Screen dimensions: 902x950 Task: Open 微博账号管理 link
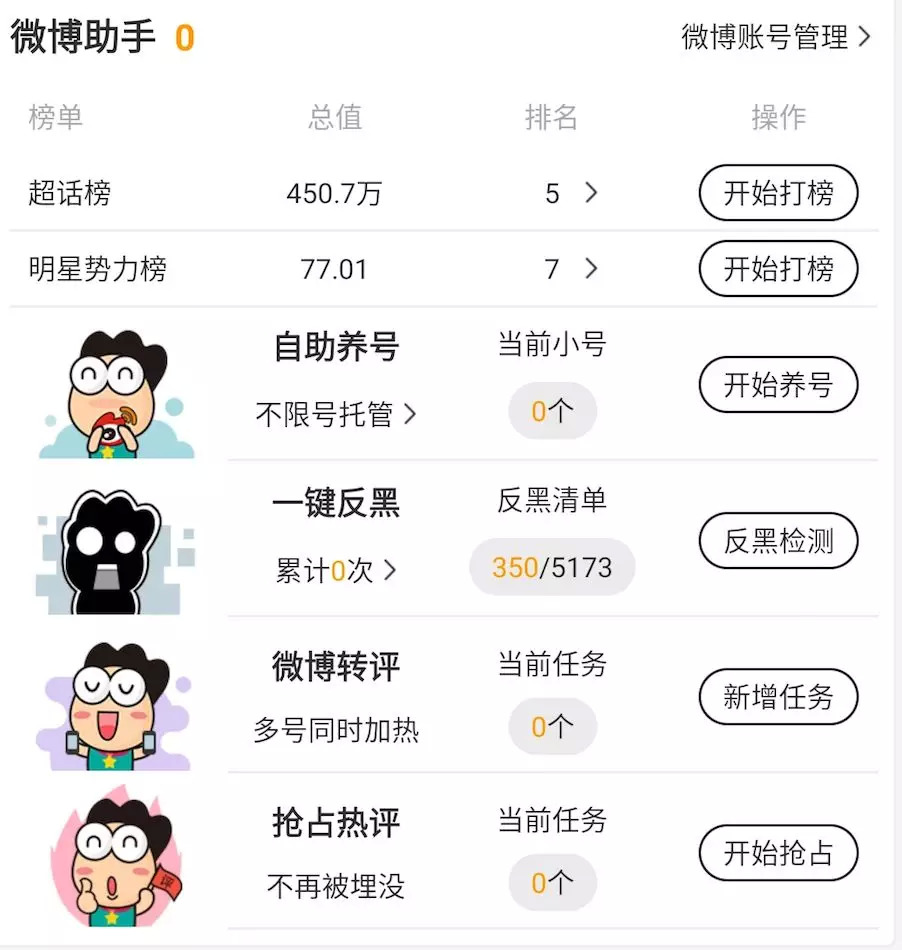click(776, 38)
